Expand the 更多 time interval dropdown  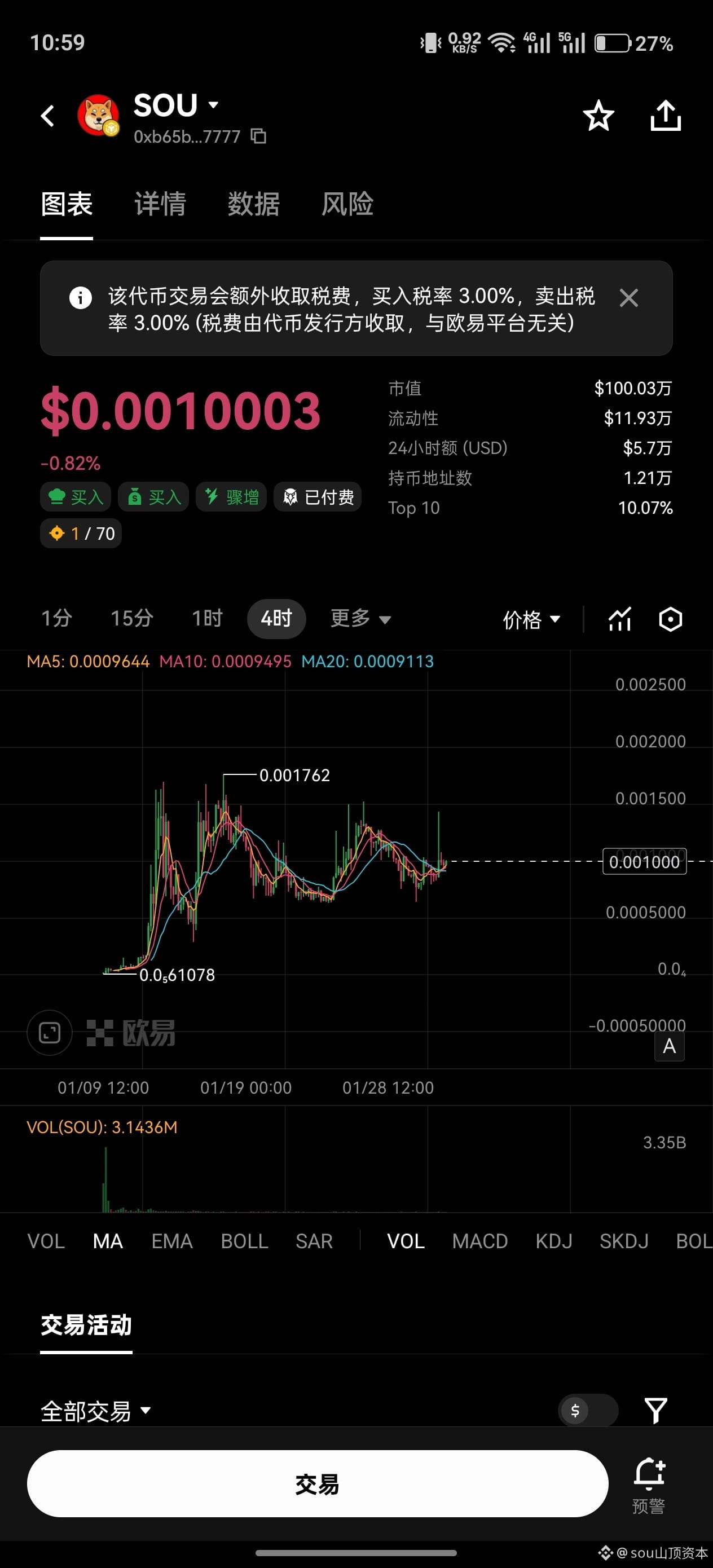click(x=360, y=618)
